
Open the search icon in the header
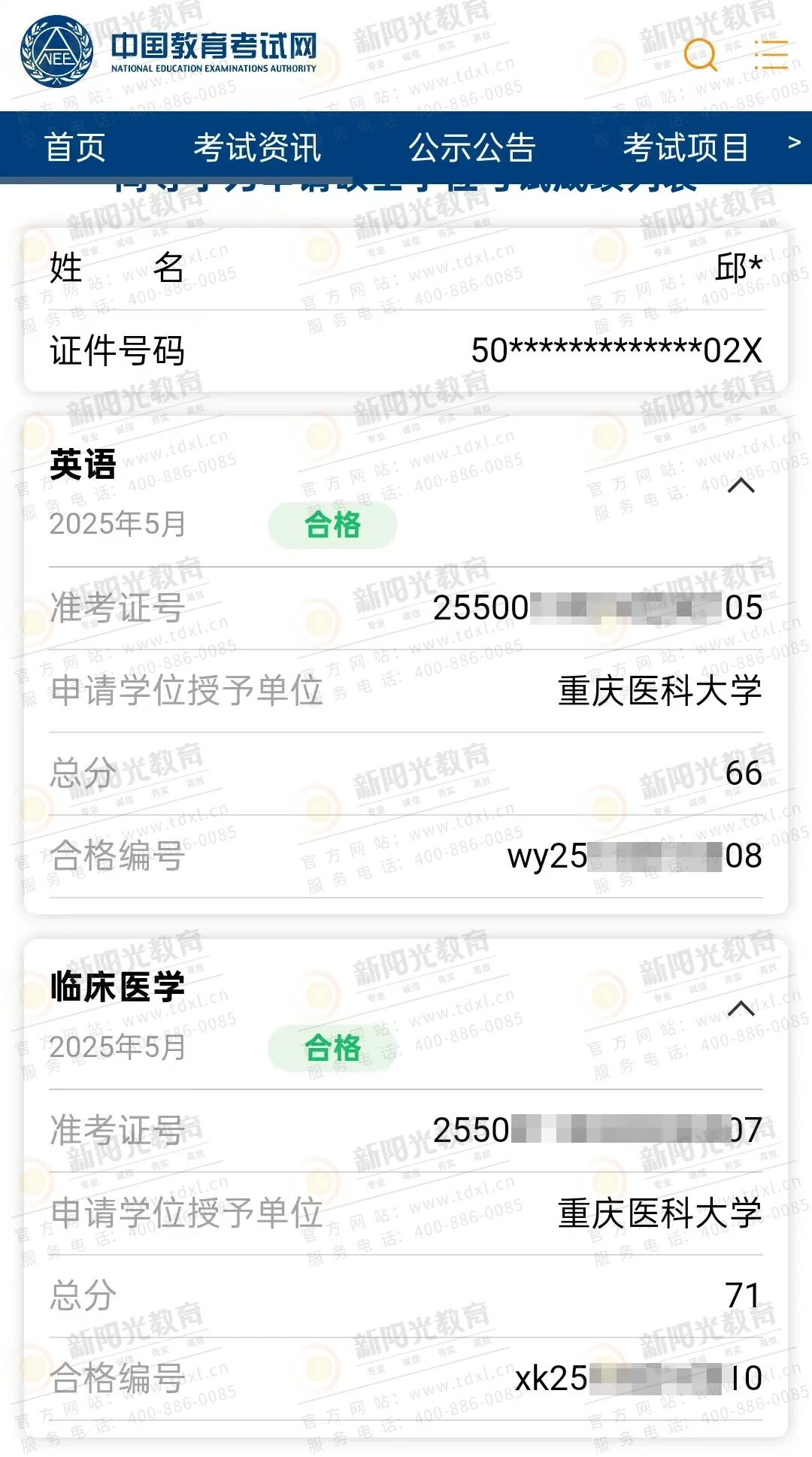[701, 55]
